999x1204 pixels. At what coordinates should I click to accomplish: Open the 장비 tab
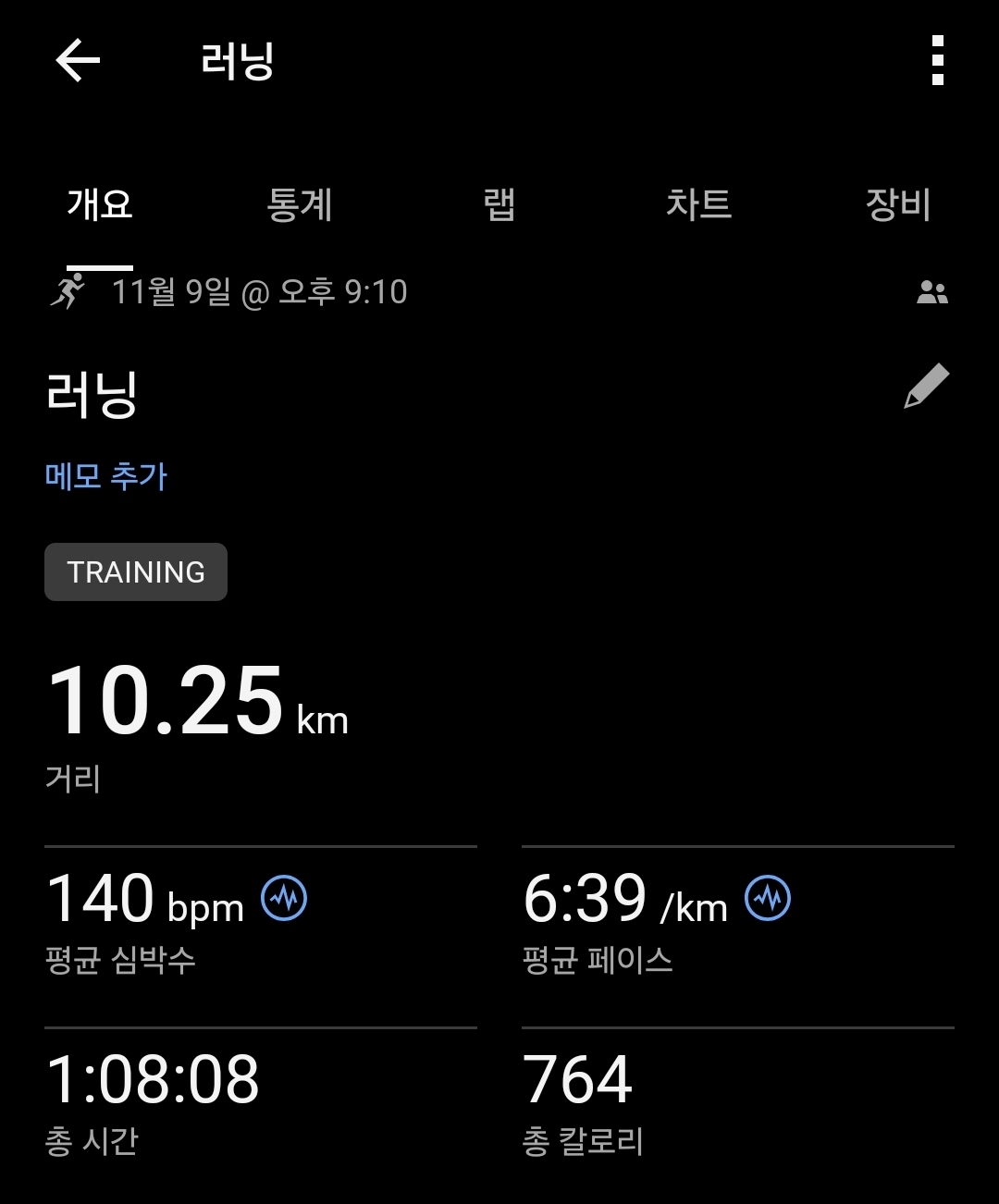coord(899,205)
